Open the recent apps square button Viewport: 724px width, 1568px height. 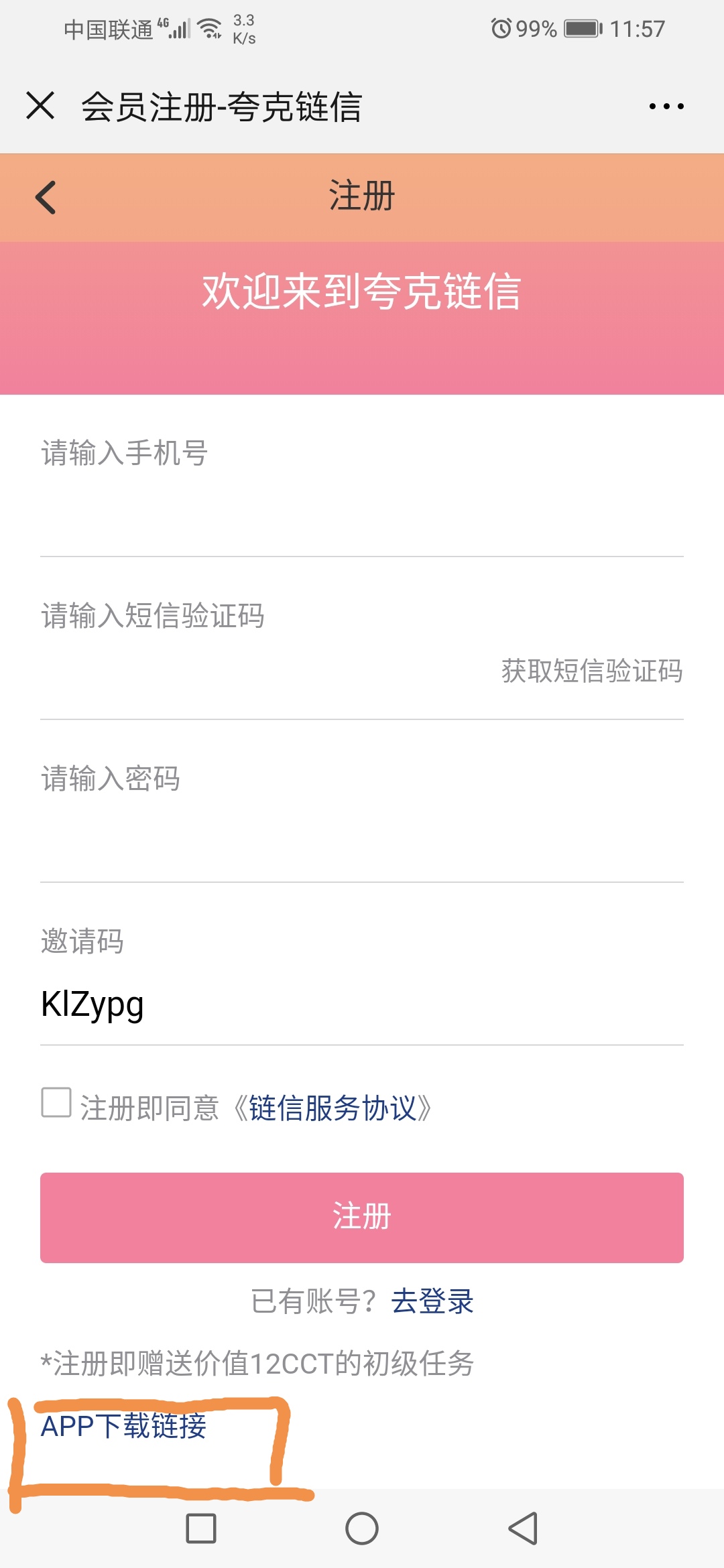click(x=201, y=1528)
